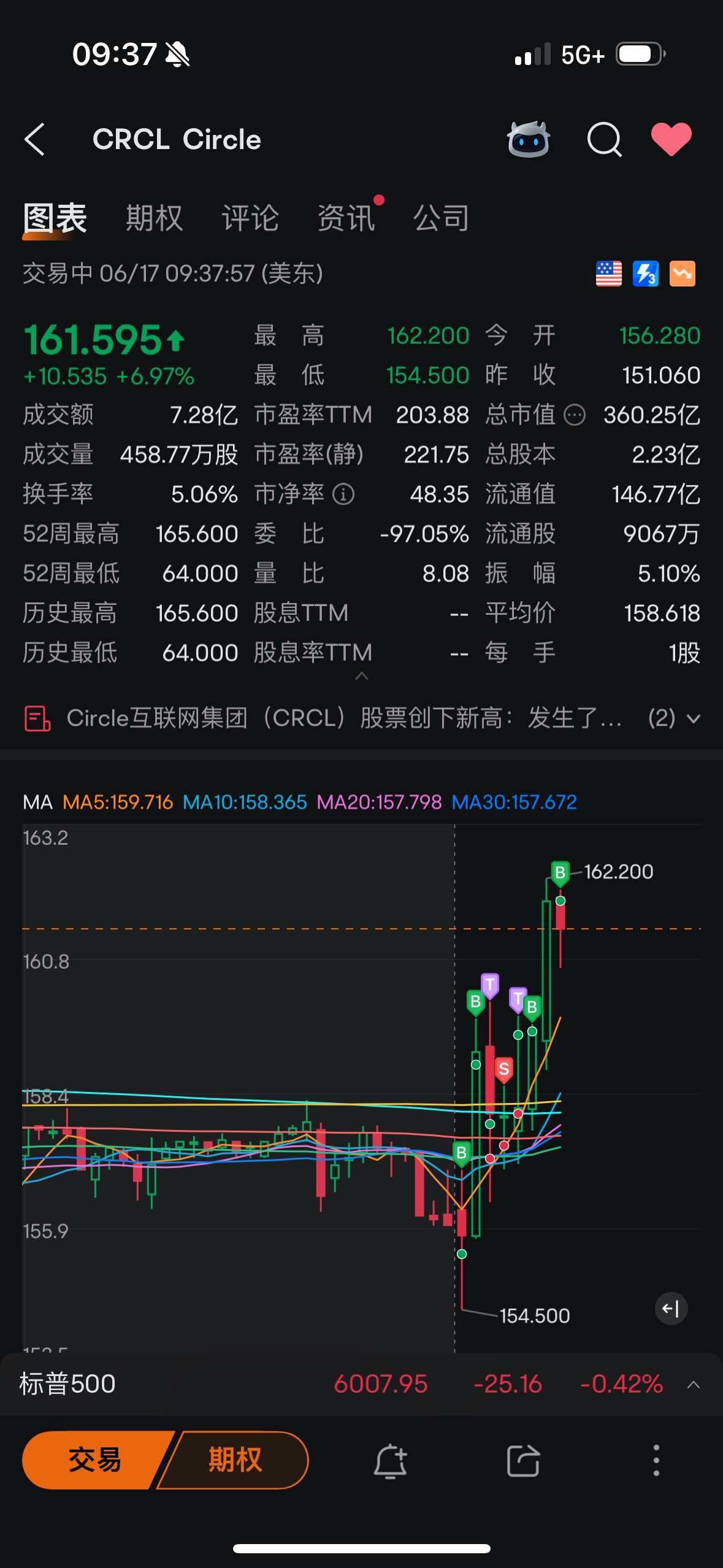Tap the 市净率 info icon
This screenshot has height=1568, width=723.
pos(343,494)
